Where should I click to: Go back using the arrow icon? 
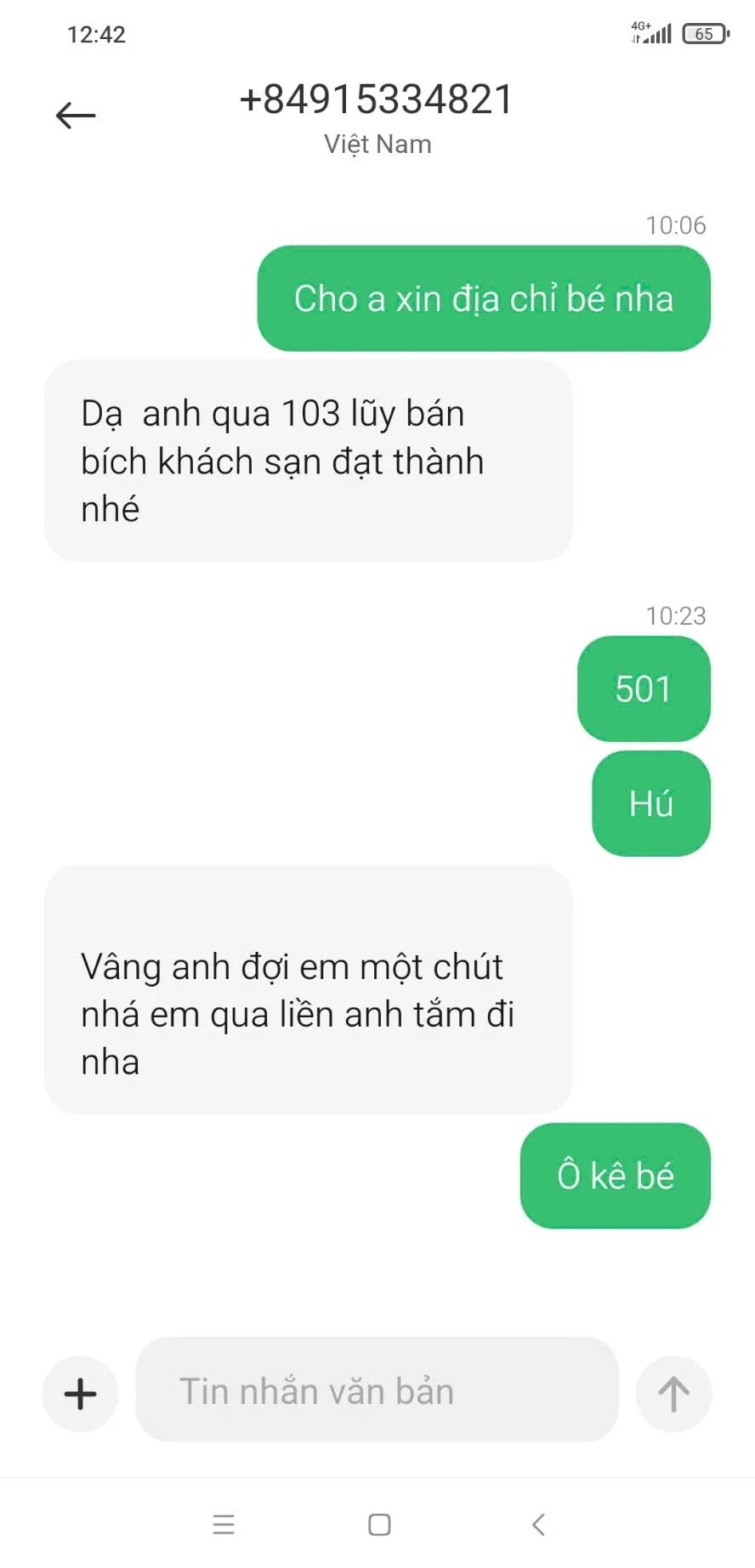(76, 115)
